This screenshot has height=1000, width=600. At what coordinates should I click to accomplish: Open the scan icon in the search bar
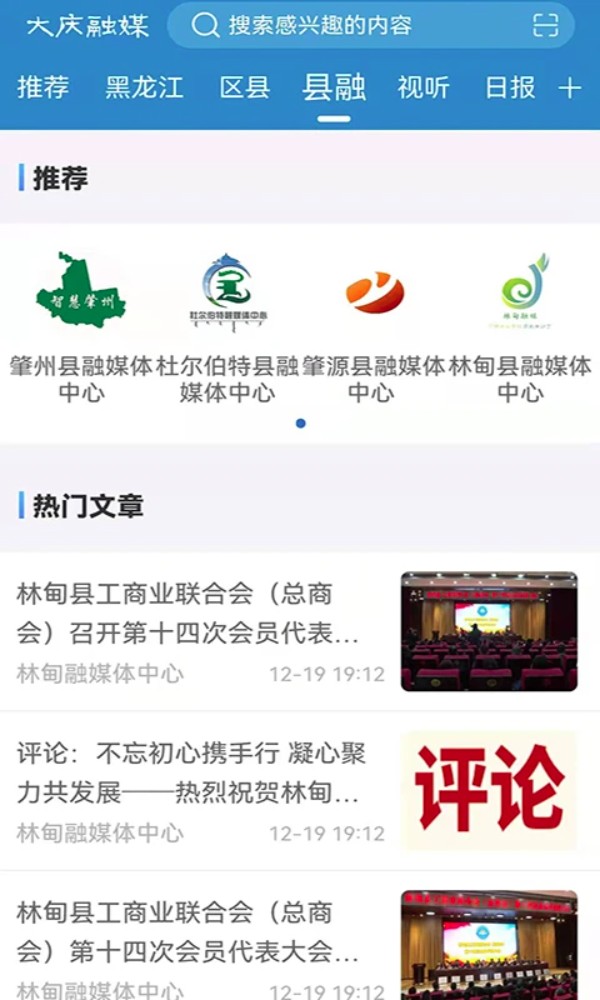[x=545, y=26]
